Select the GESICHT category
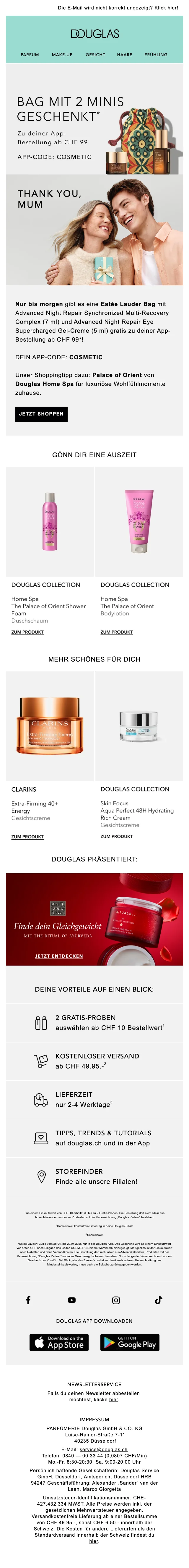This screenshot has width=189, height=1568. tap(95, 55)
